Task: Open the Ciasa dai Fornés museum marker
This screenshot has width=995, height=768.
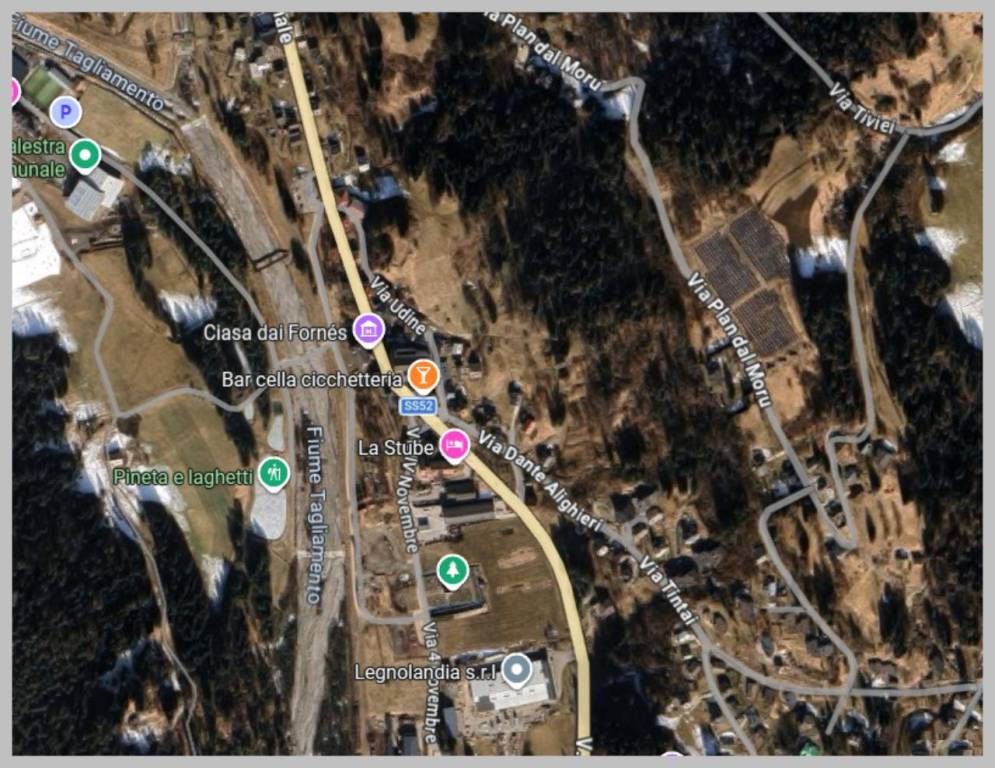Action: click(368, 328)
